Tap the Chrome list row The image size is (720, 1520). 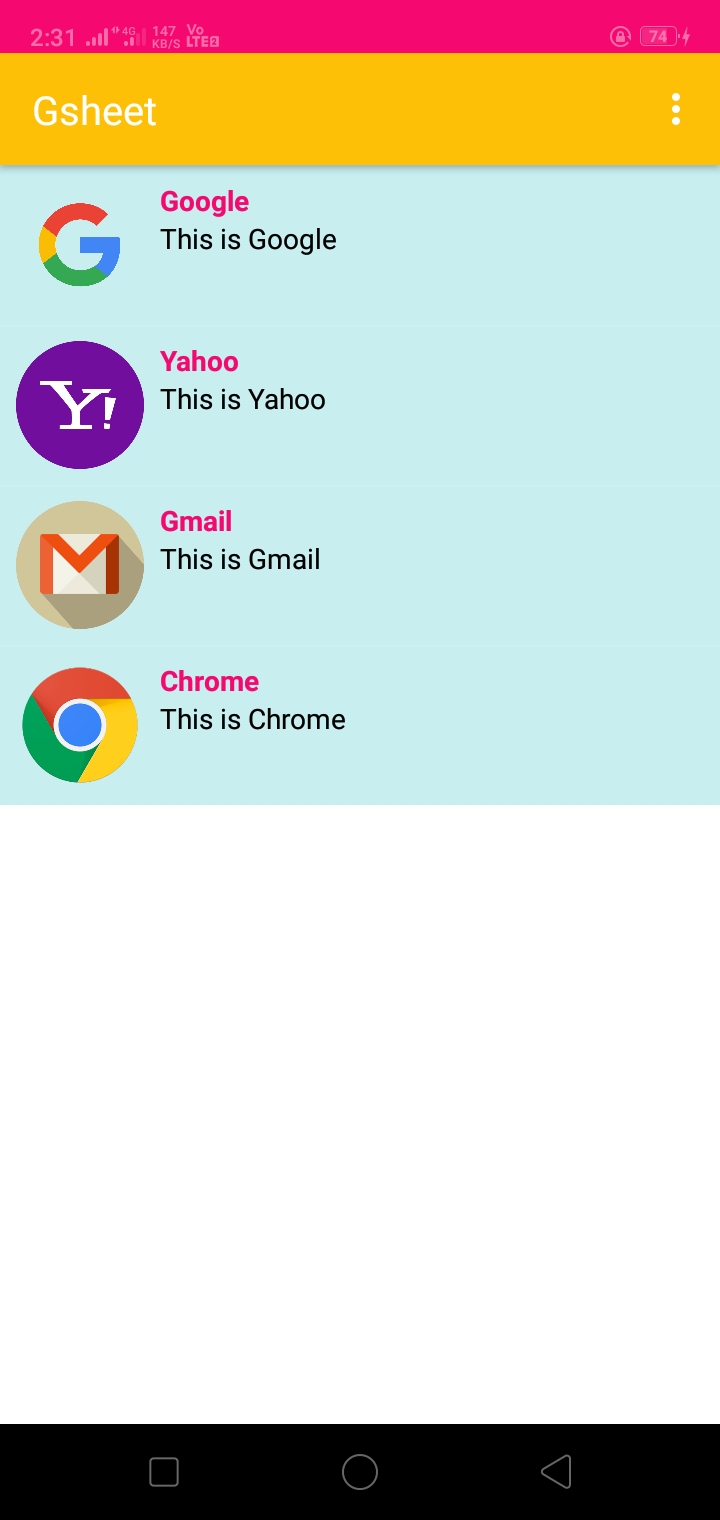(360, 725)
